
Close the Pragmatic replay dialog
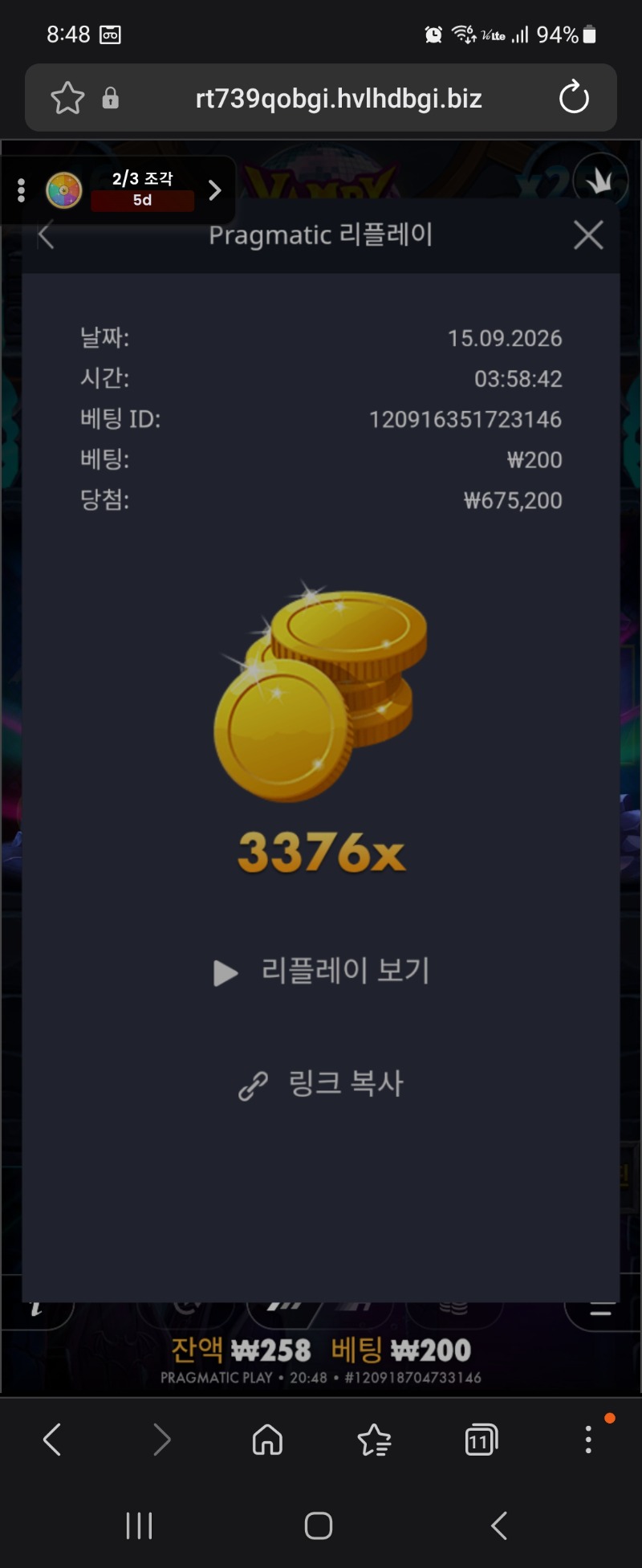(x=588, y=235)
